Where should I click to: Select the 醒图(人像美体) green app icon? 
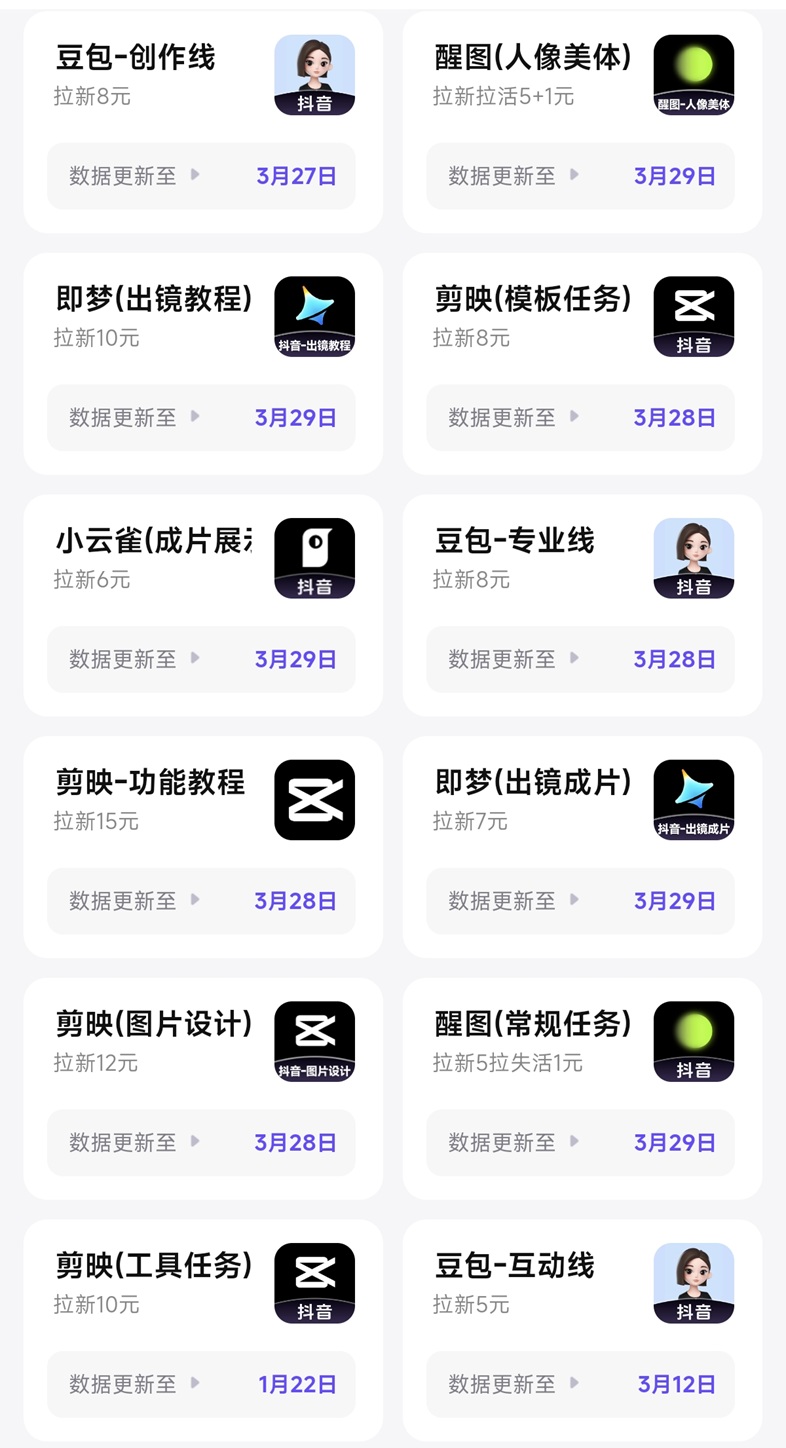(694, 75)
